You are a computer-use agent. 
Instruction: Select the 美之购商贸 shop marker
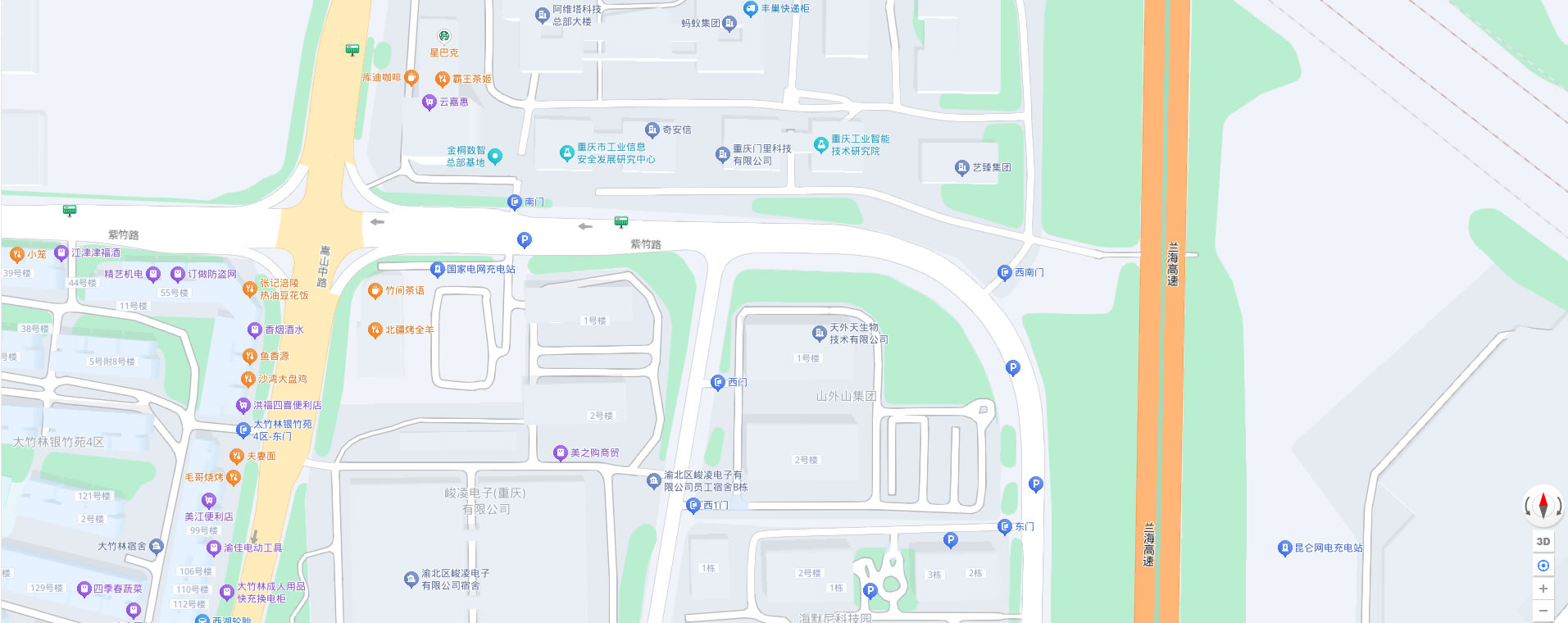click(x=561, y=452)
